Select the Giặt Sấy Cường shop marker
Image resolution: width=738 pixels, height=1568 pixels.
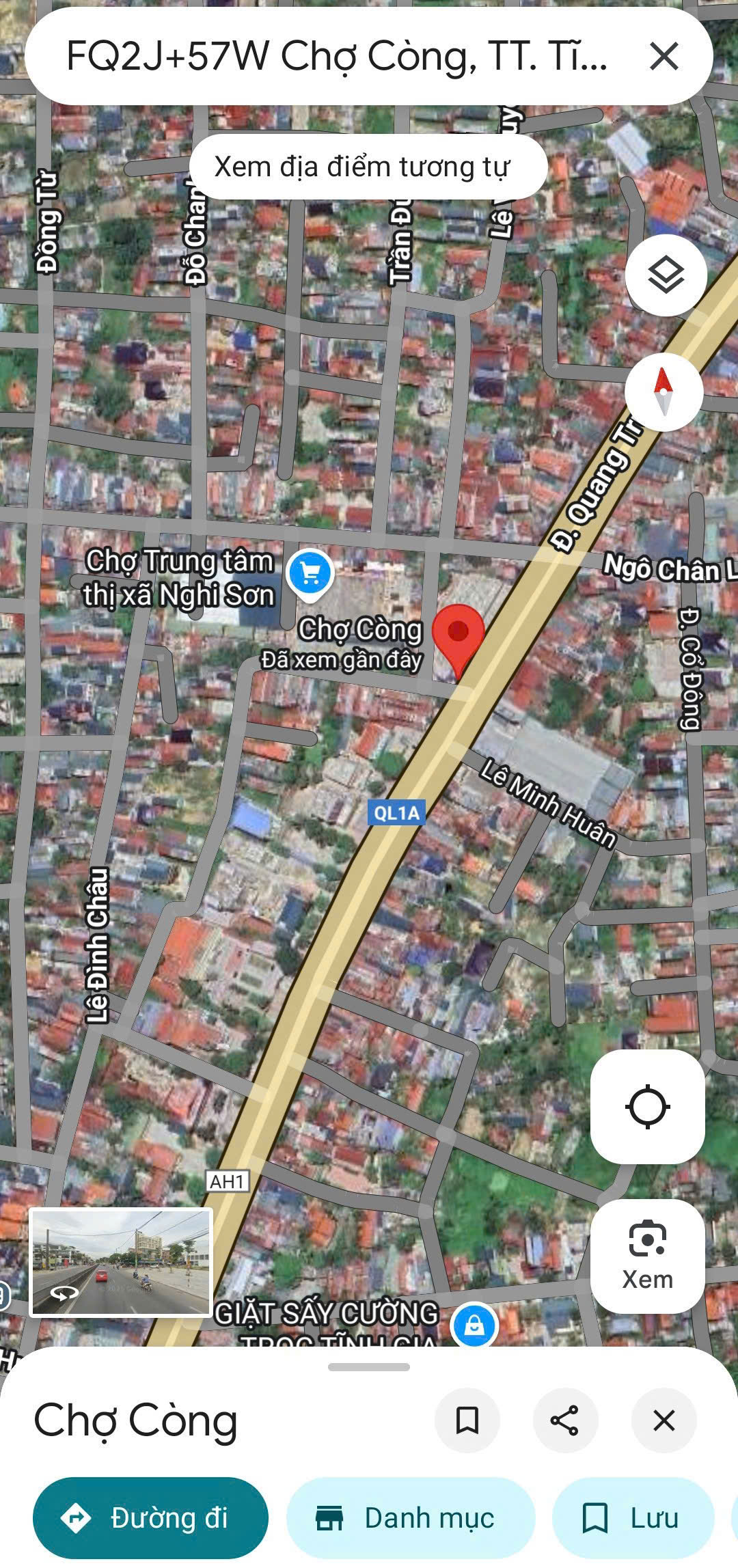click(x=474, y=1325)
